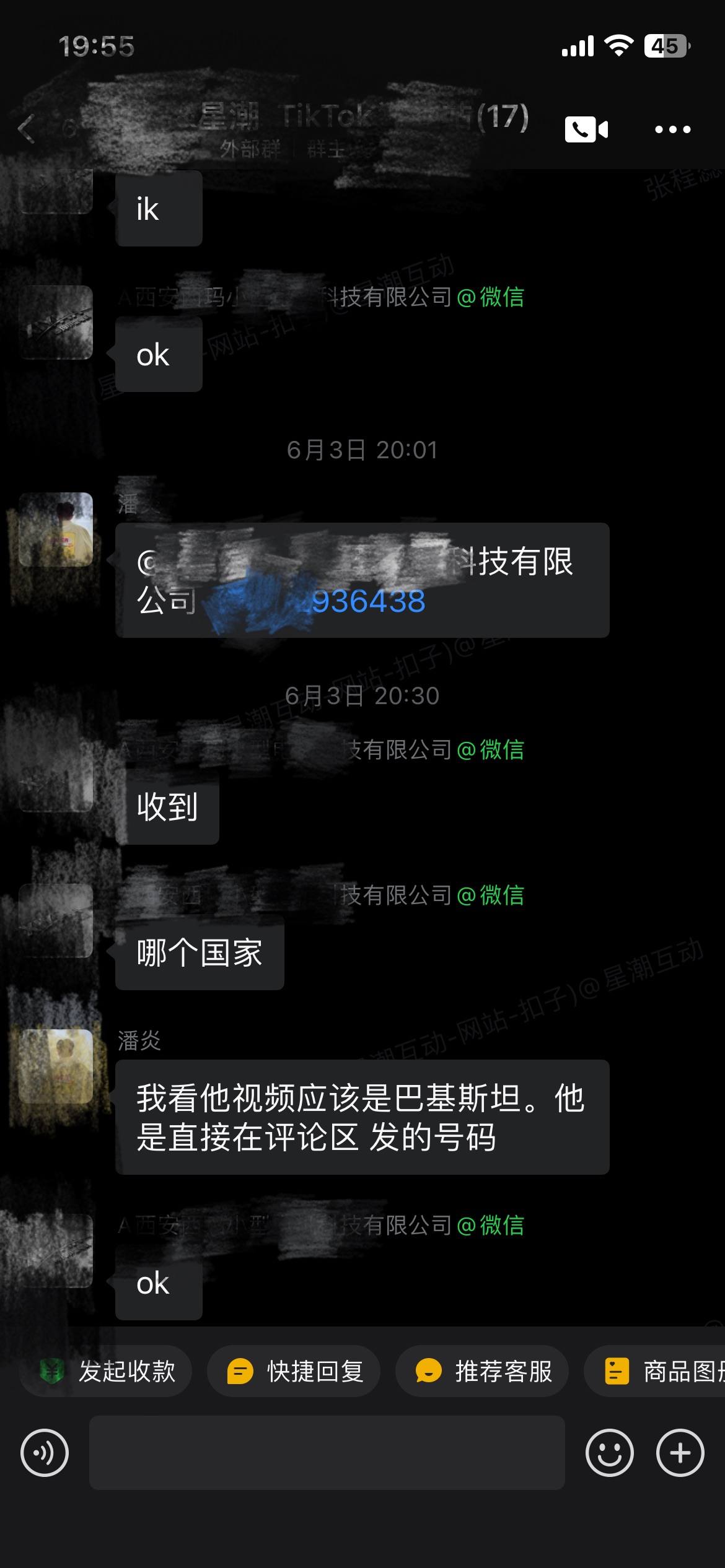Tap the blue number ending in 936438
Viewport: 725px width, 1568px height.
click(367, 601)
